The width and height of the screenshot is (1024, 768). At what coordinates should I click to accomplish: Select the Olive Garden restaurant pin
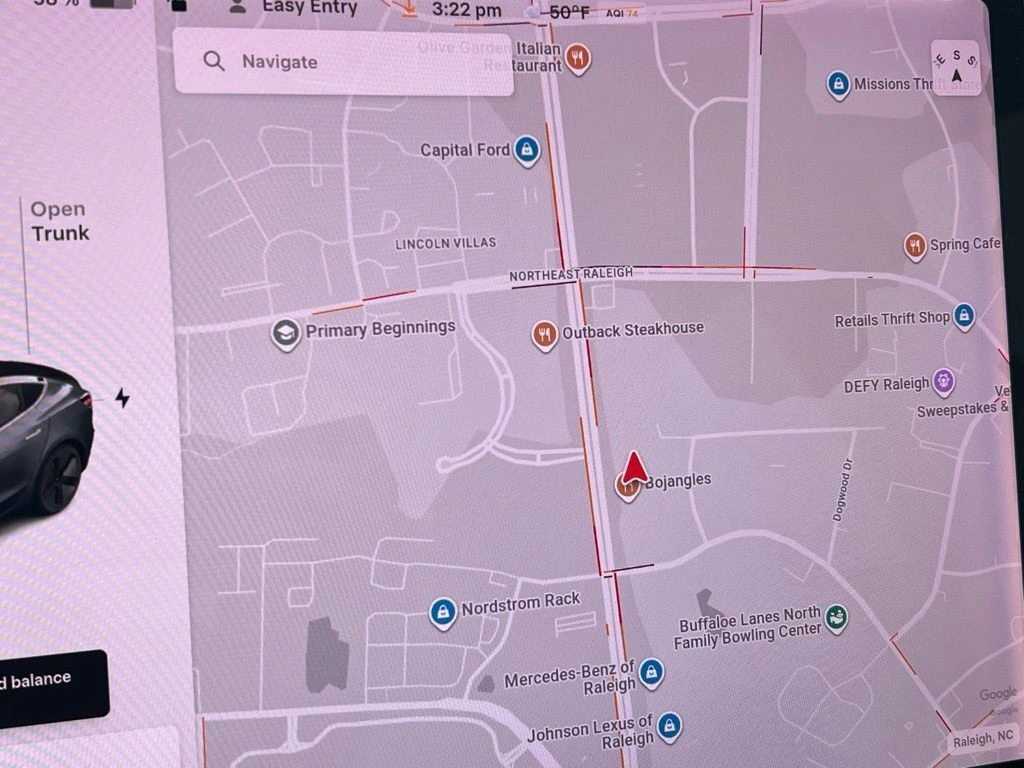[x=577, y=57]
